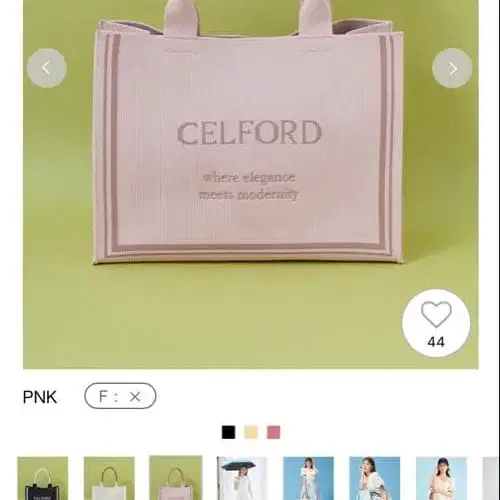The image size is (500, 500).
Task: Show the previous product image
Action: (x=47, y=68)
